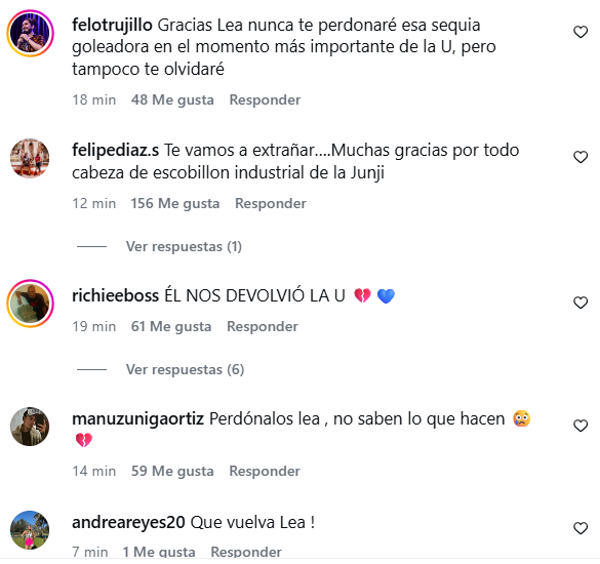Reply to felipediaz.s's comment
600x564 pixels.
click(270, 203)
